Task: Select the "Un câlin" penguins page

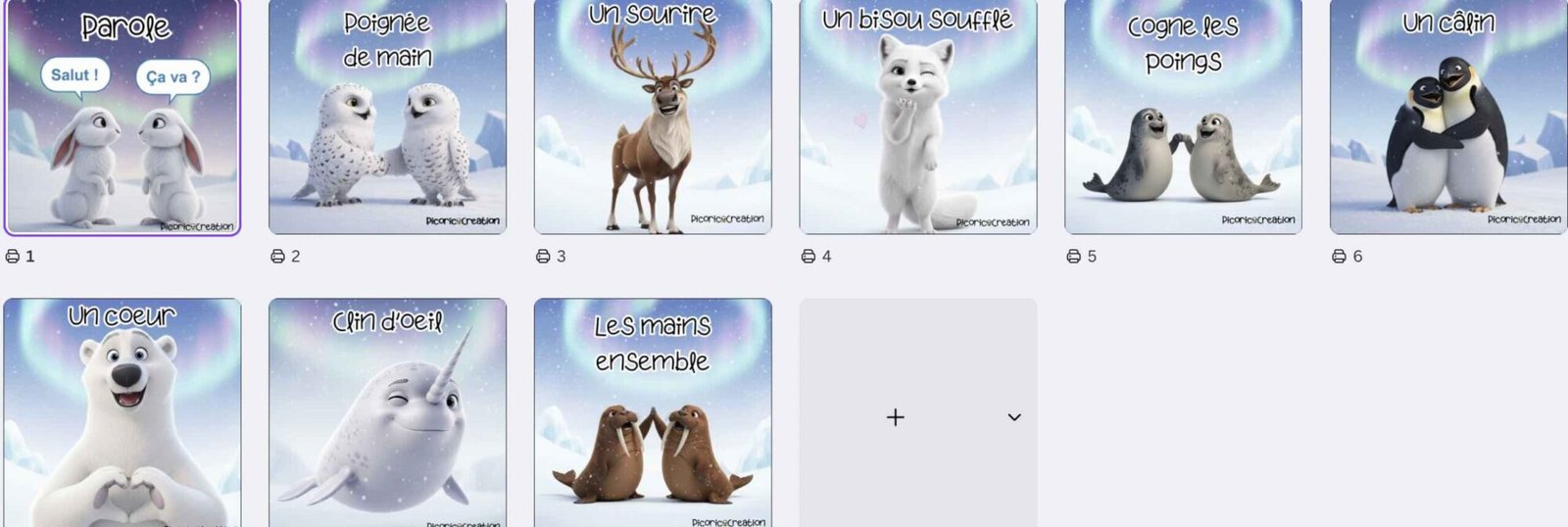Action: coord(1448,118)
